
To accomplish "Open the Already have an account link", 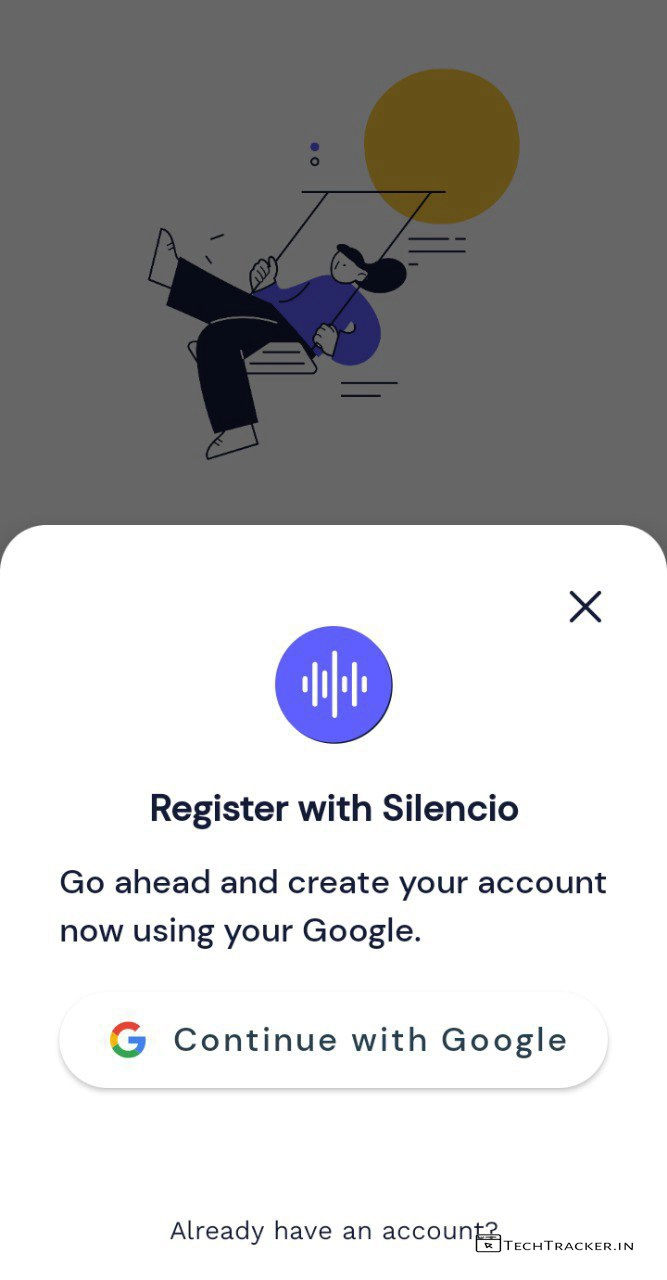I will tap(333, 1230).
